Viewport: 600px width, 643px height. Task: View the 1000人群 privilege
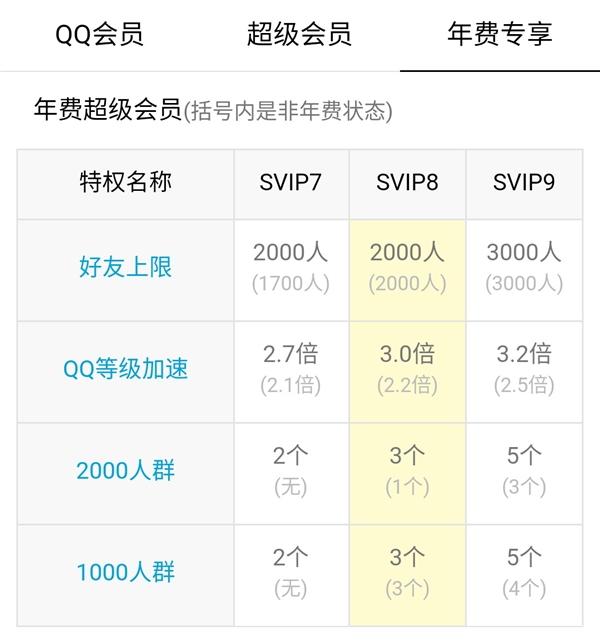[125, 572]
